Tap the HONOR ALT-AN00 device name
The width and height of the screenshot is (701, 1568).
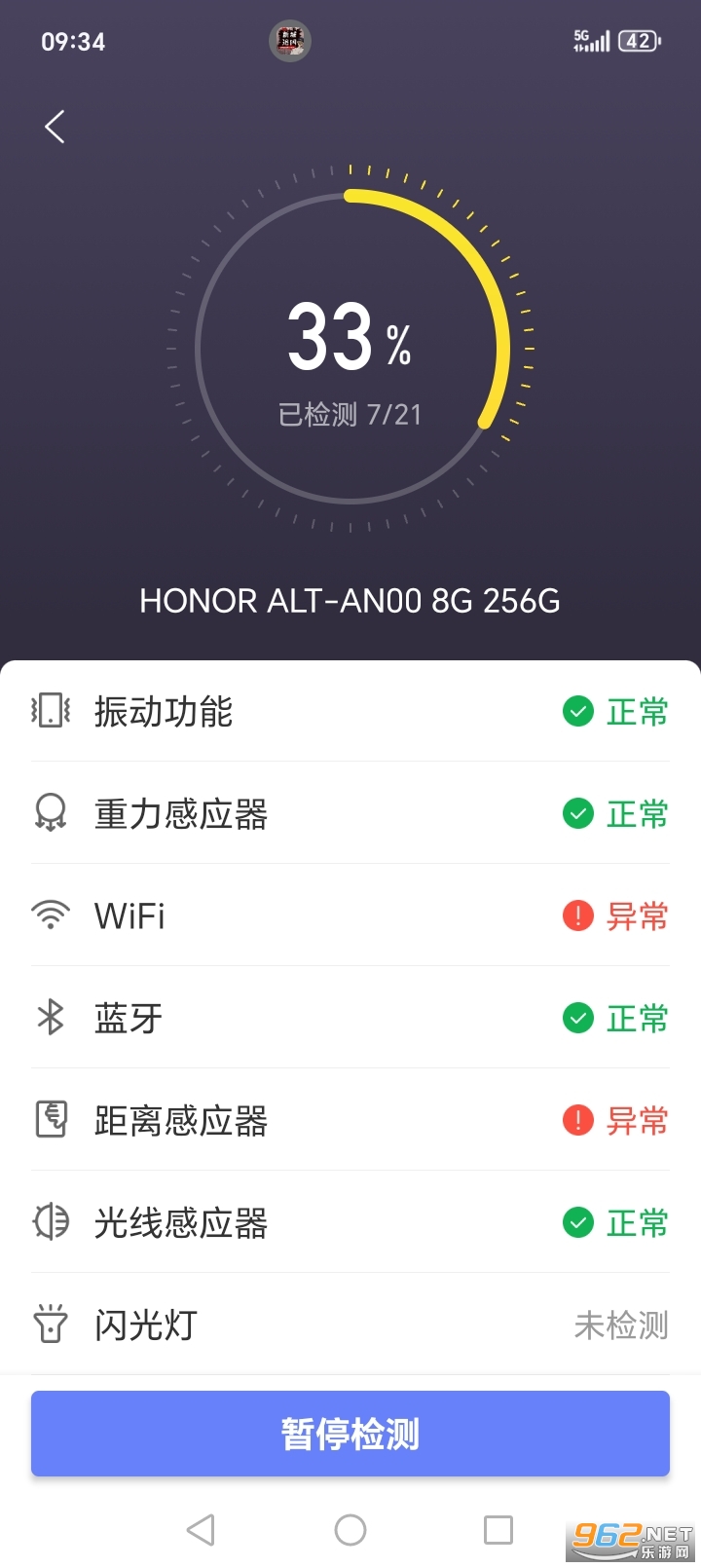tap(350, 601)
